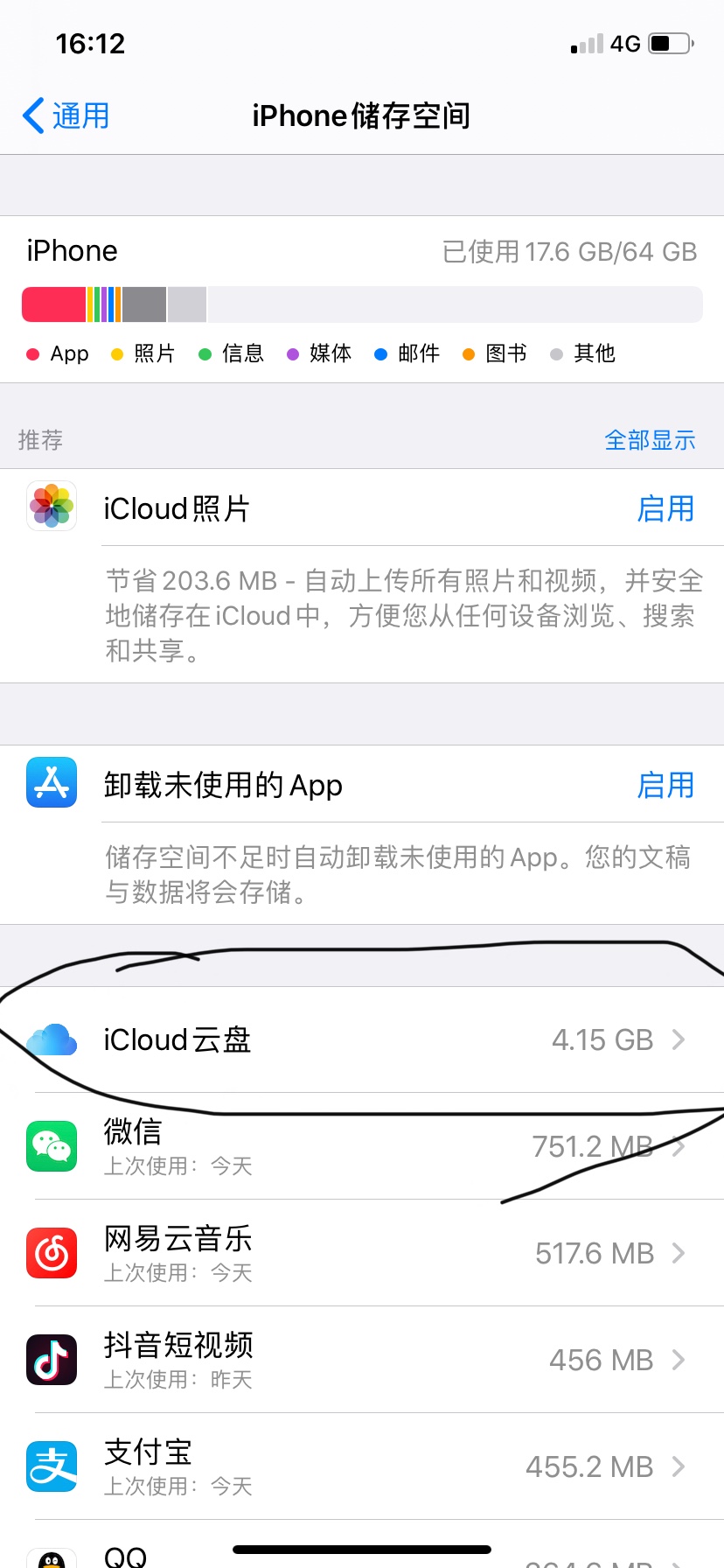Open 微信 storage details
This screenshot has width=724, height=1568.
[x=362, y=1146]
